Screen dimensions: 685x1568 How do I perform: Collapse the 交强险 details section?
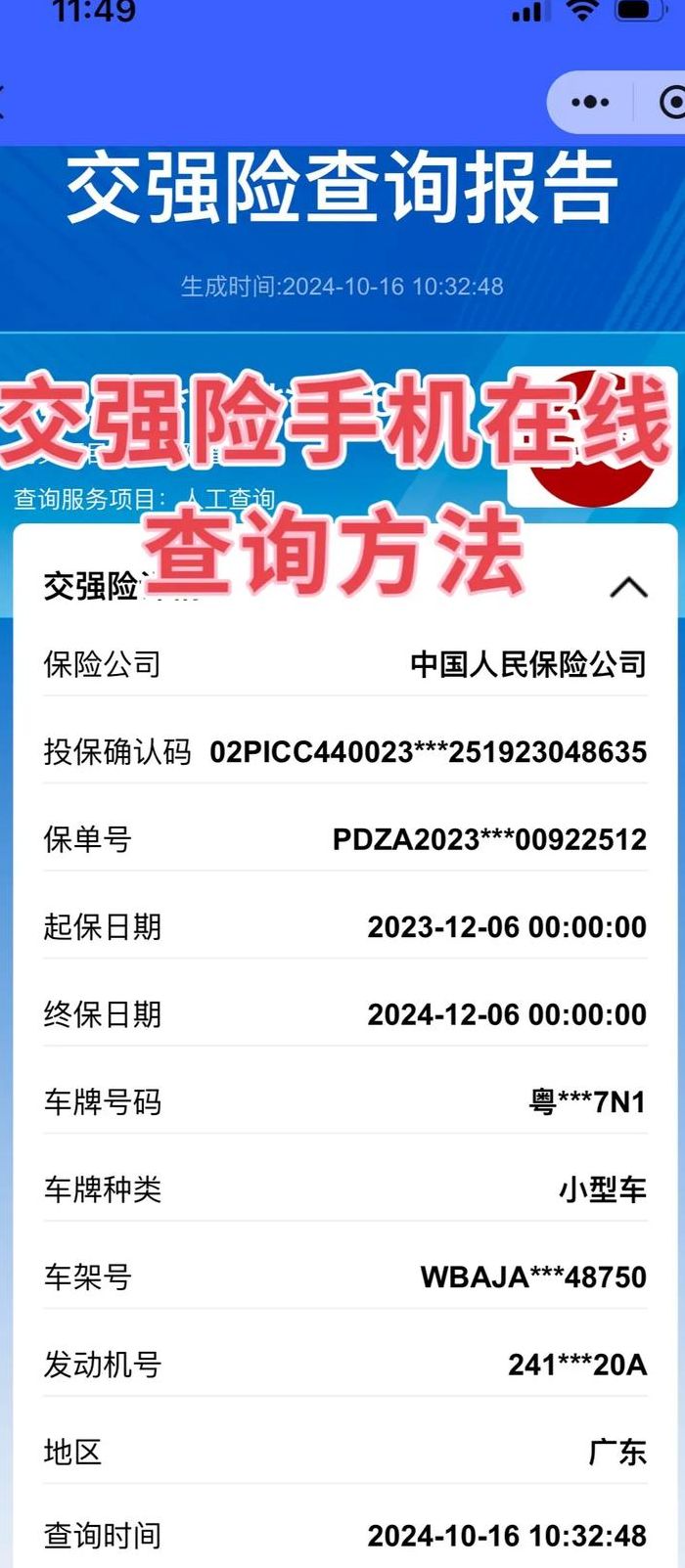click(x=628, y=587)
